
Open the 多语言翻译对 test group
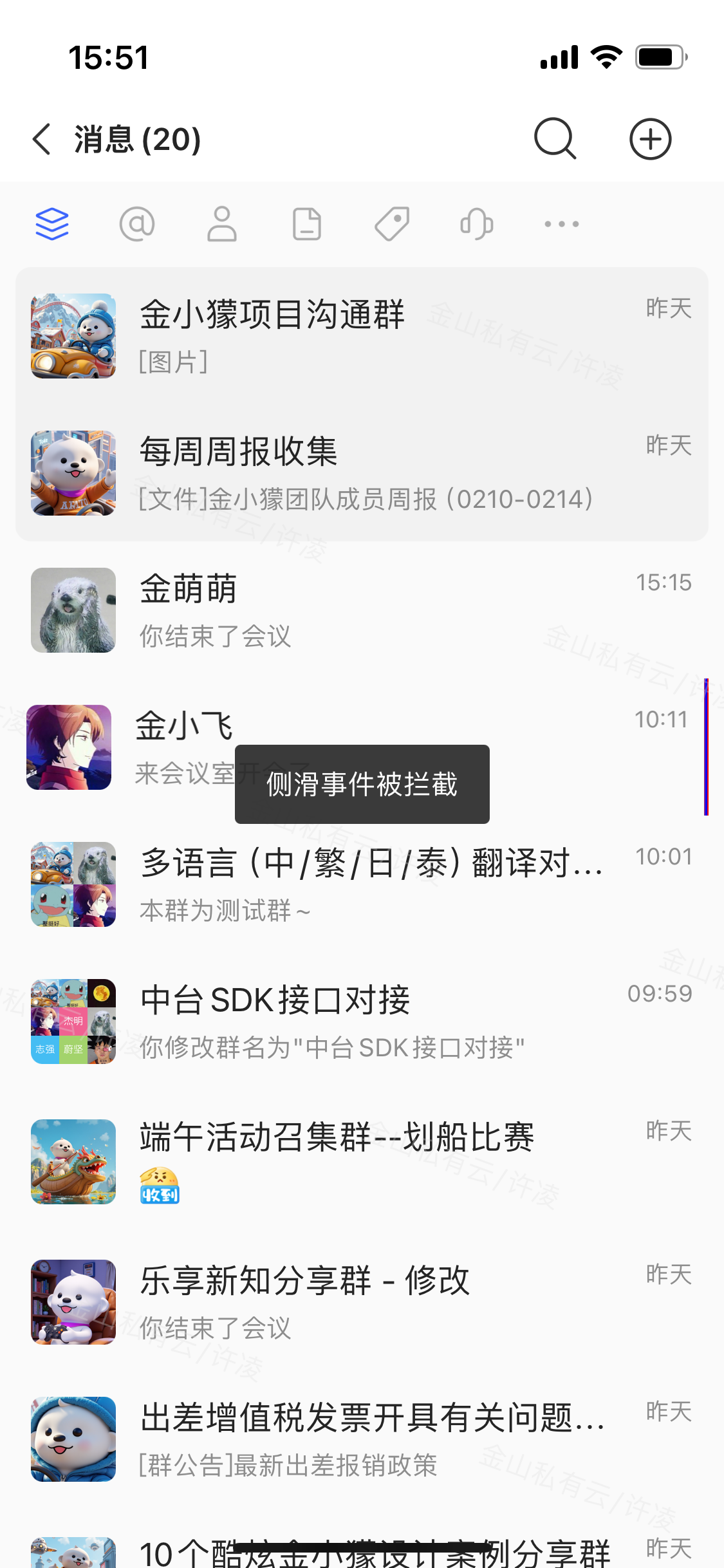(360, 884)
